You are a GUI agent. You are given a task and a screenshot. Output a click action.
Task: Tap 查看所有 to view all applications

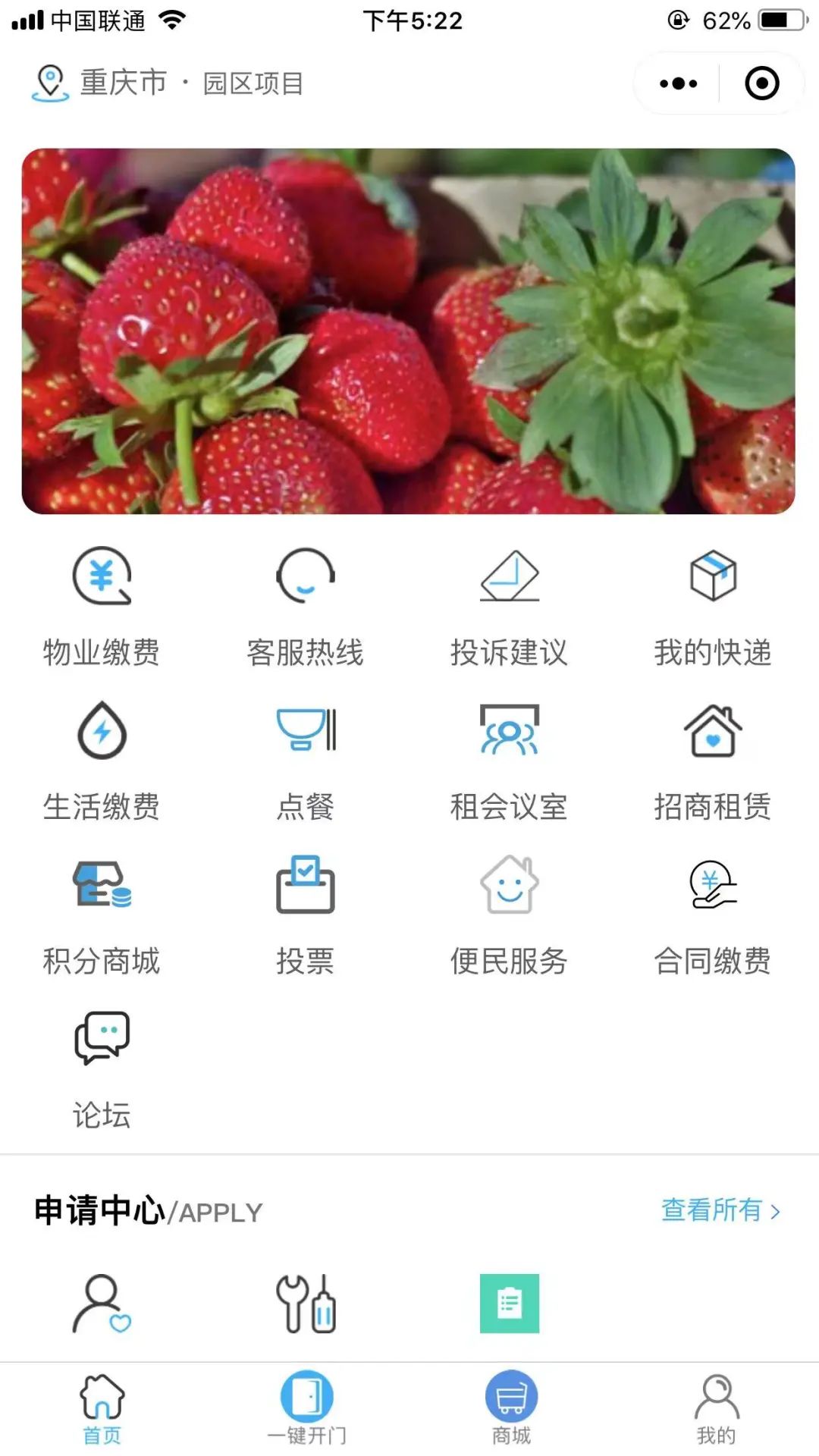click(x=720, y=1210)
